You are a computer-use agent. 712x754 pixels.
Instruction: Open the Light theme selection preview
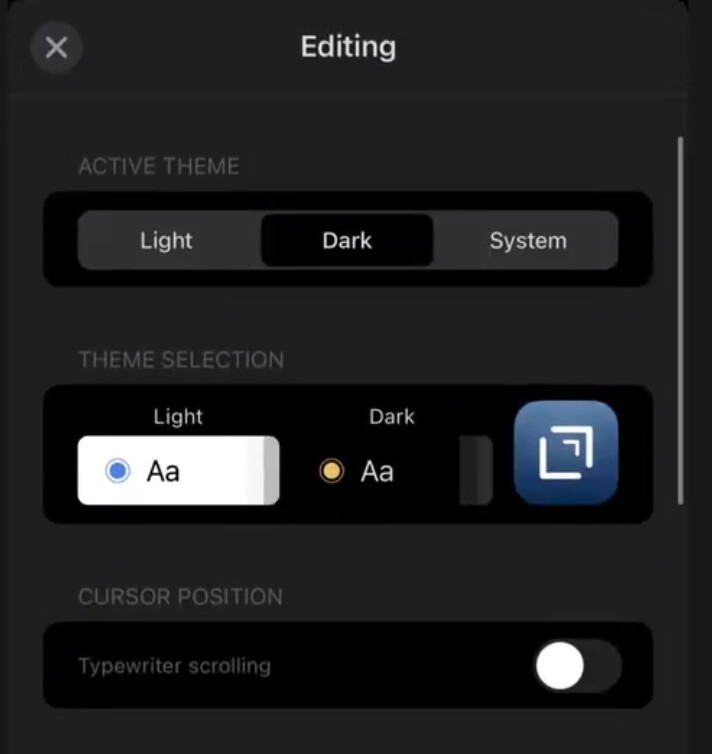[178, 470]
